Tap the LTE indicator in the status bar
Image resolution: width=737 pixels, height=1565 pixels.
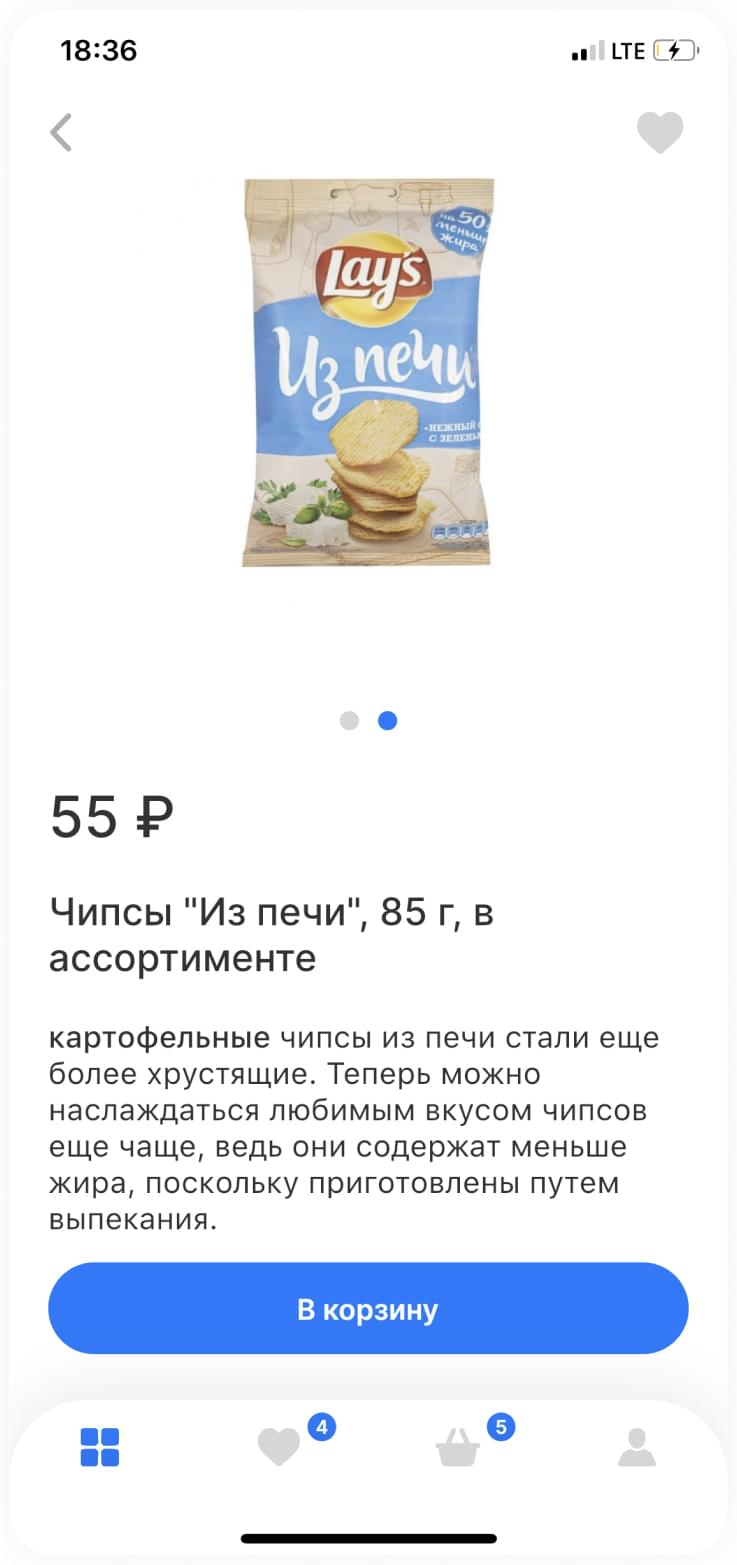point(625,50)
